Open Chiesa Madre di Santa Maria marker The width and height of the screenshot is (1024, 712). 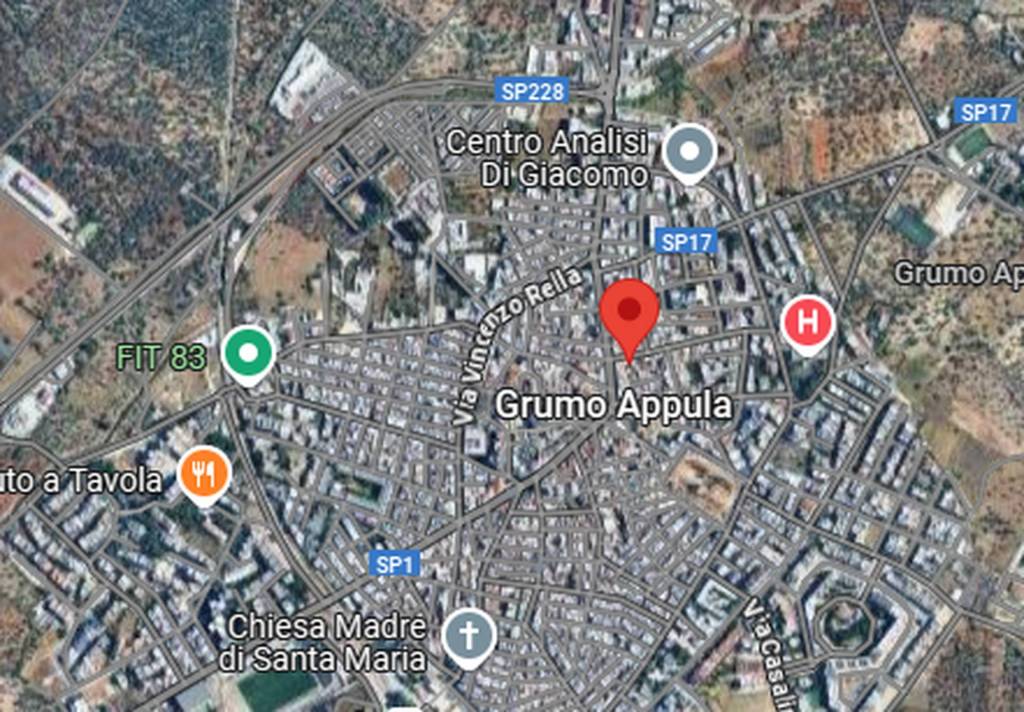coord(468,635)
